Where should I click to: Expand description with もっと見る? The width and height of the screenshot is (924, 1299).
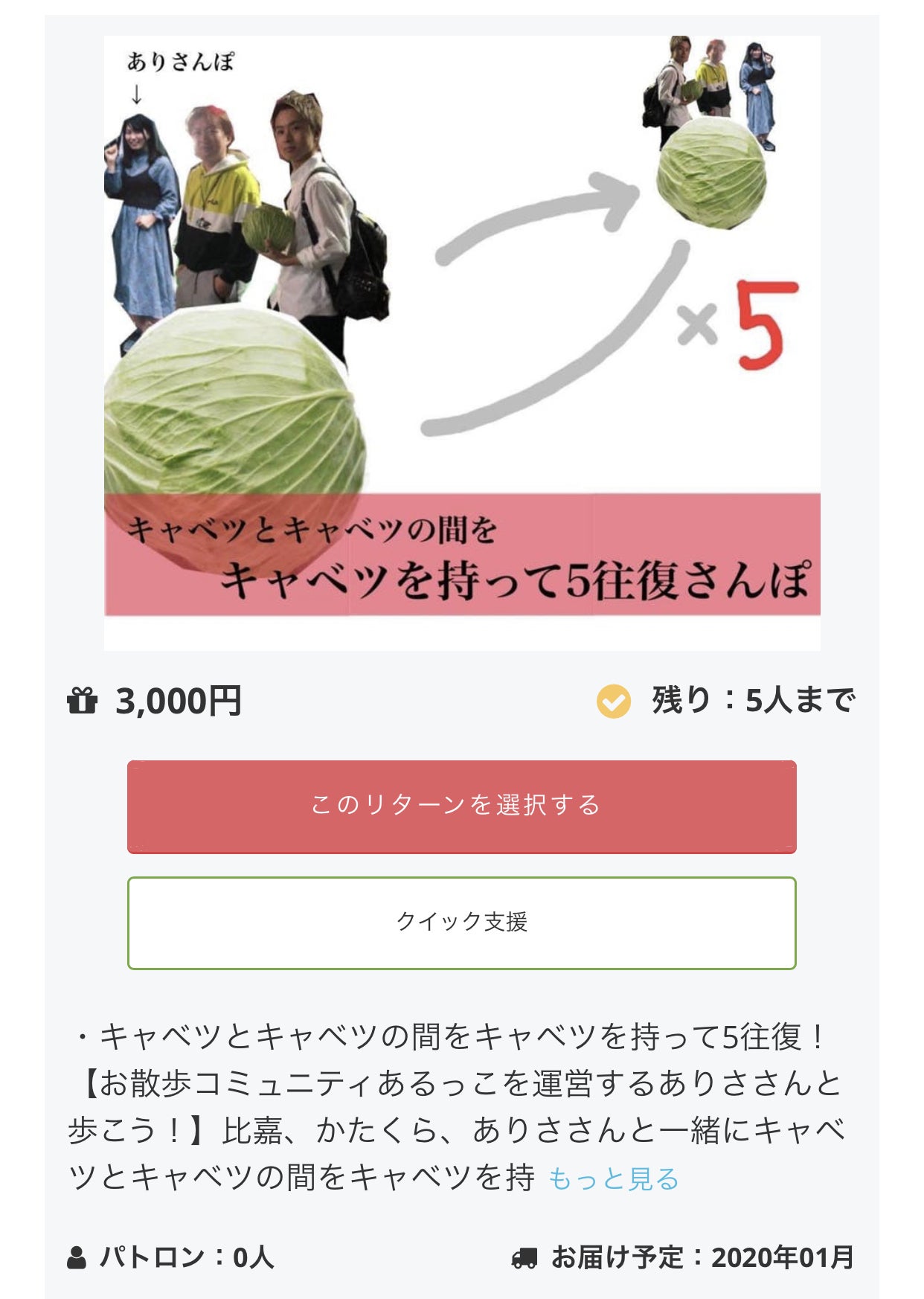(613, 1178)
